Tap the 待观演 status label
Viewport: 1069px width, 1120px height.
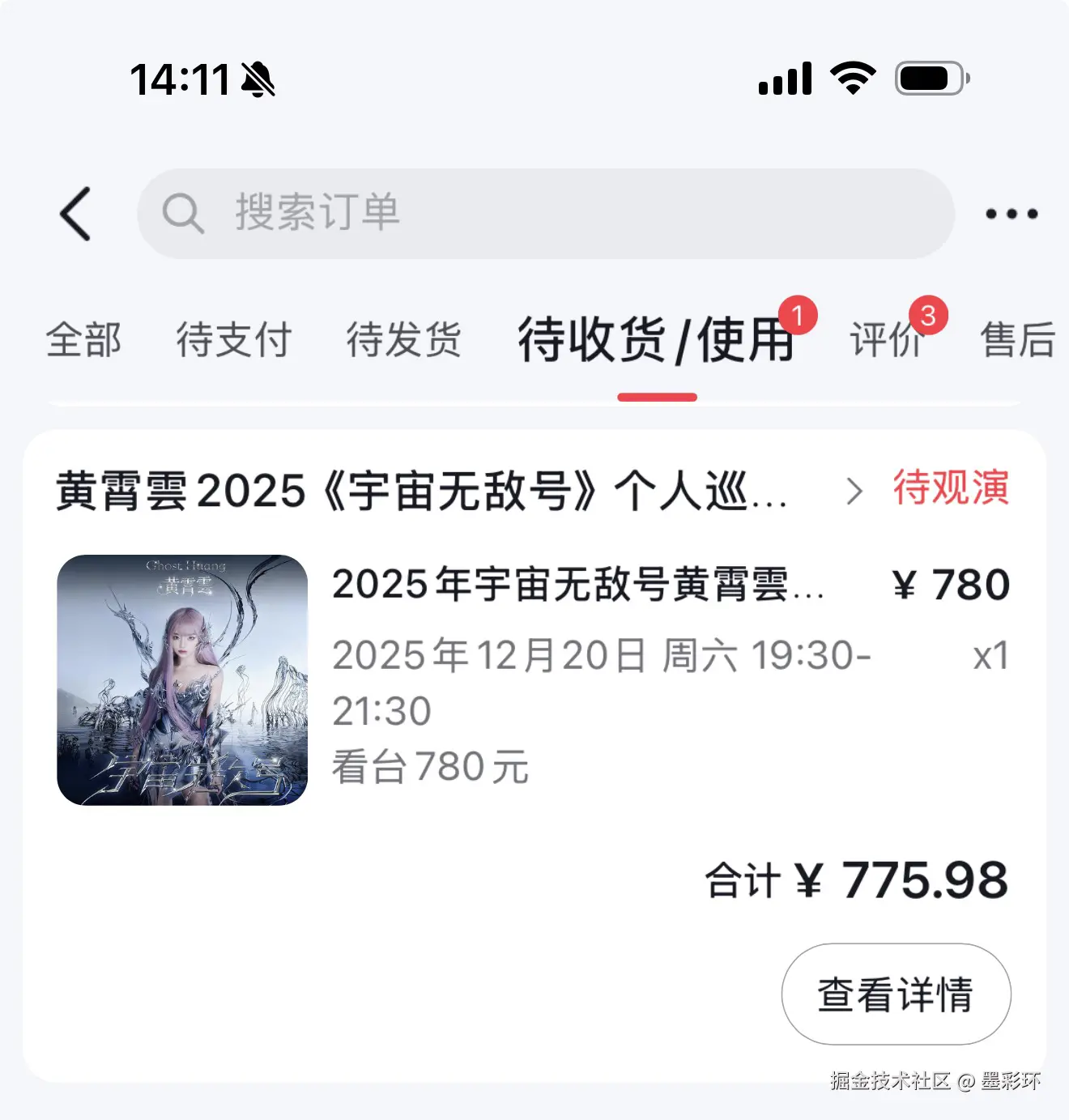951,489
